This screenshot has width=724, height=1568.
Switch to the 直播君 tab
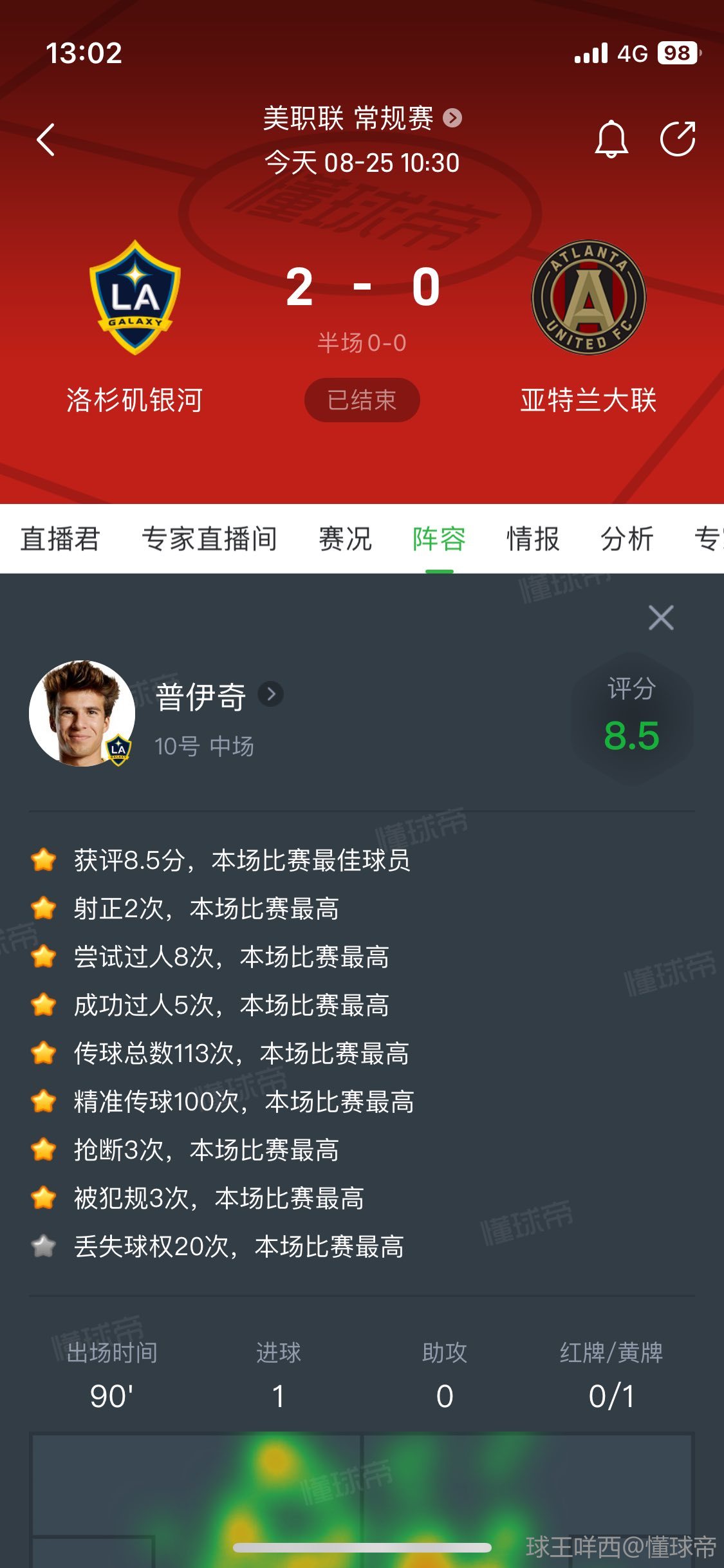[60, 539]
